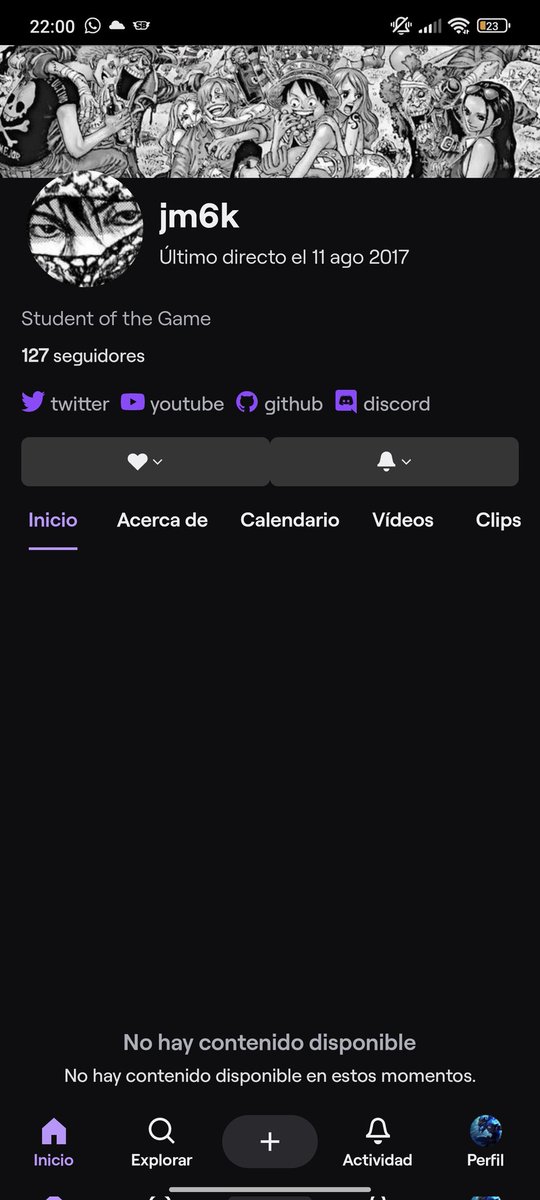
Task: Open the Perfil tab
Action: pyautogui.click(x=485, y=1142)
